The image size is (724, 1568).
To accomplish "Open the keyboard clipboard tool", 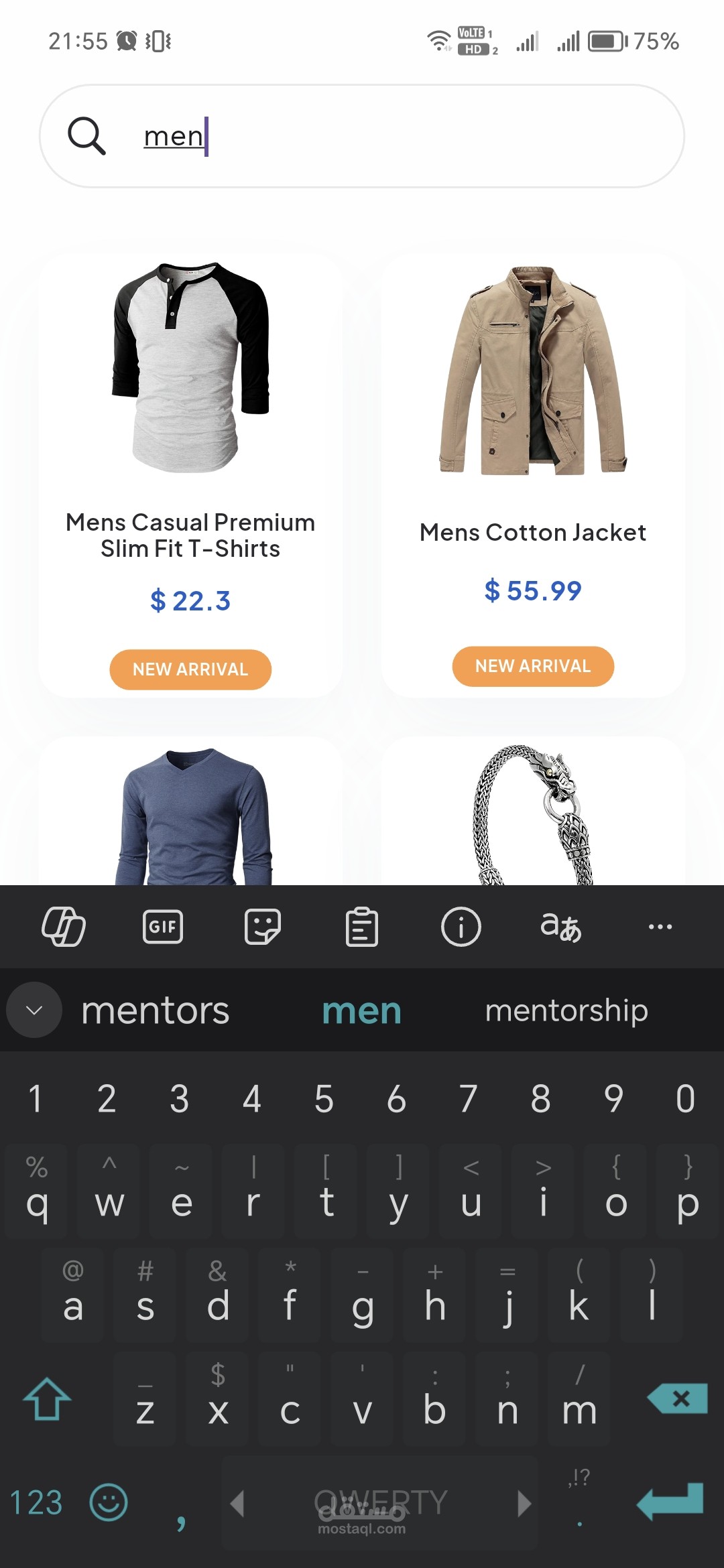I will click(362, 927).
